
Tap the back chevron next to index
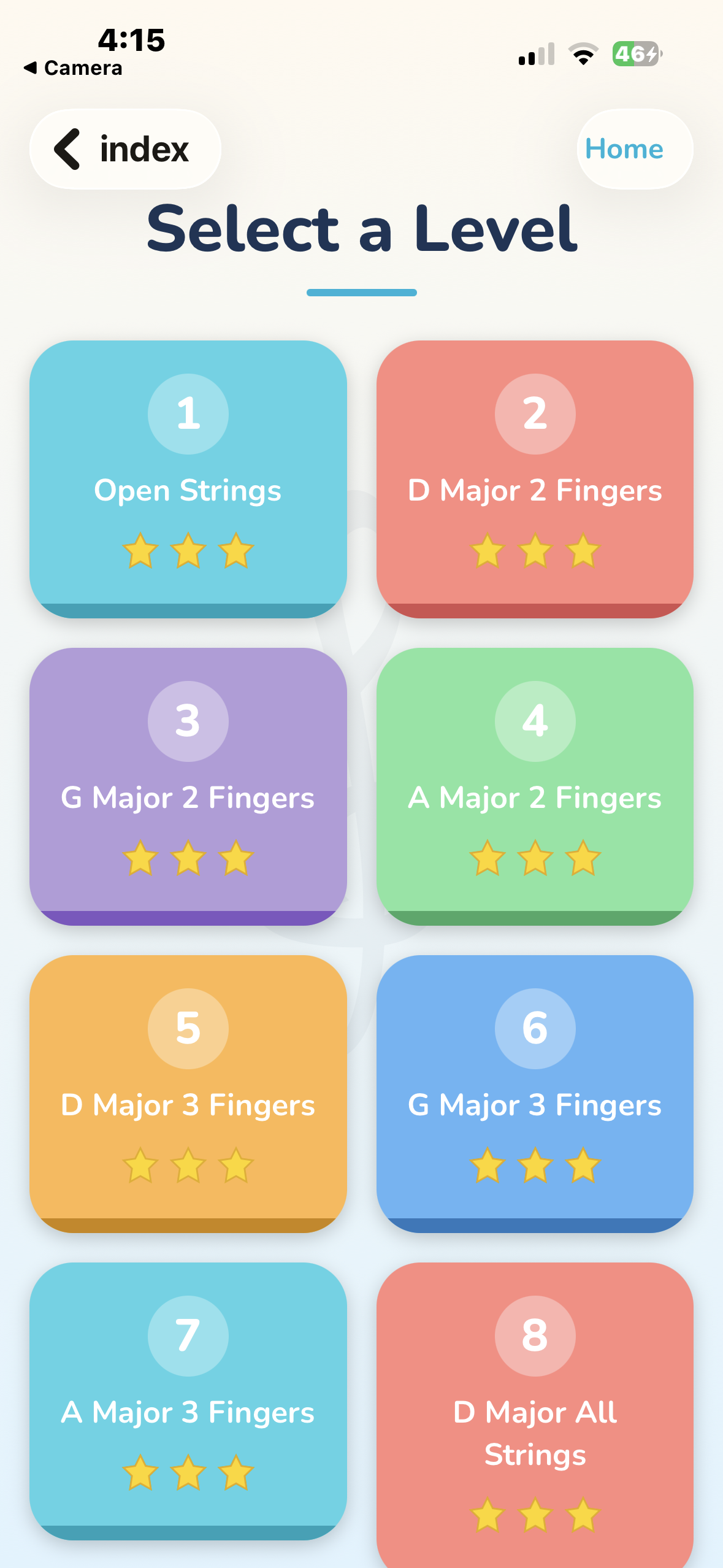(67, 149)
